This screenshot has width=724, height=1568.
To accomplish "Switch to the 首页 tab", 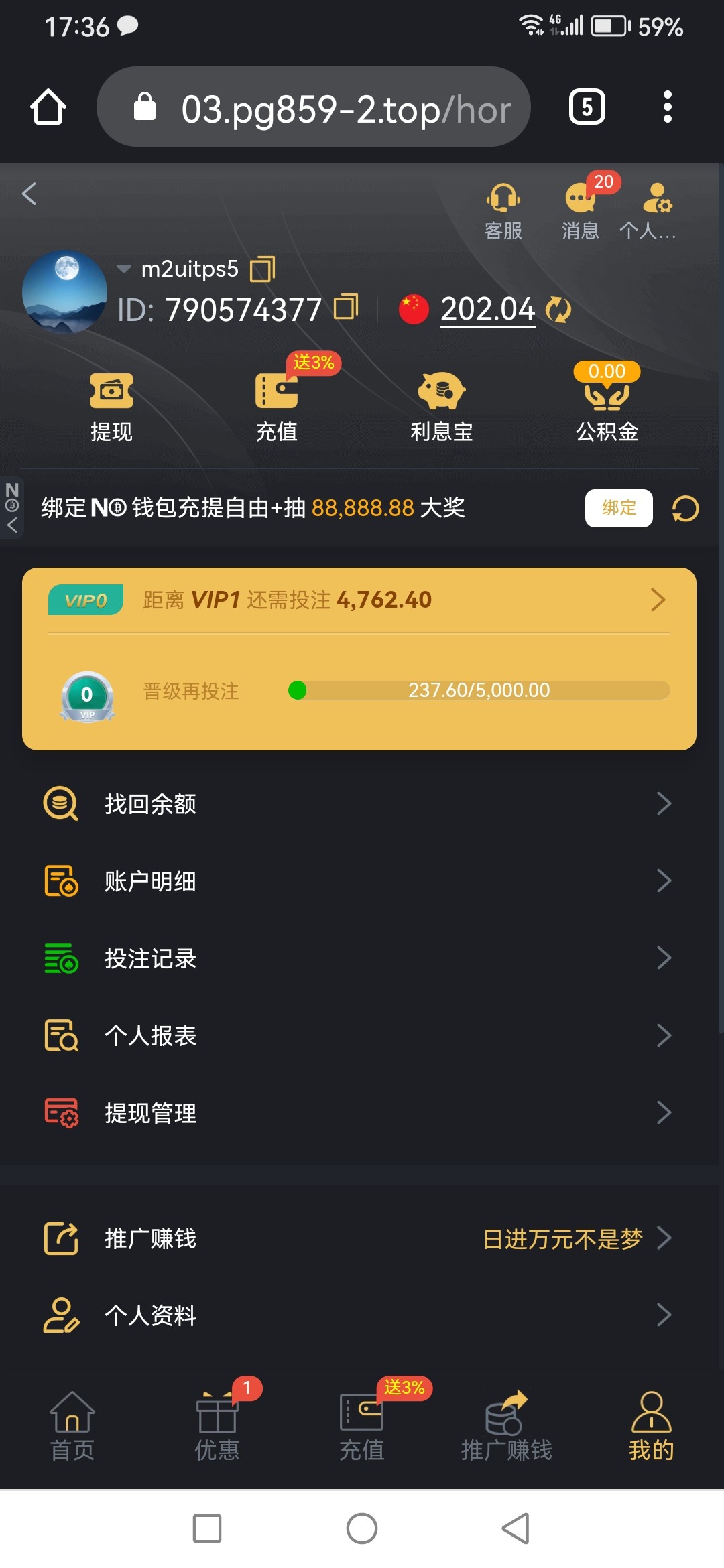I will point(72,1426).
